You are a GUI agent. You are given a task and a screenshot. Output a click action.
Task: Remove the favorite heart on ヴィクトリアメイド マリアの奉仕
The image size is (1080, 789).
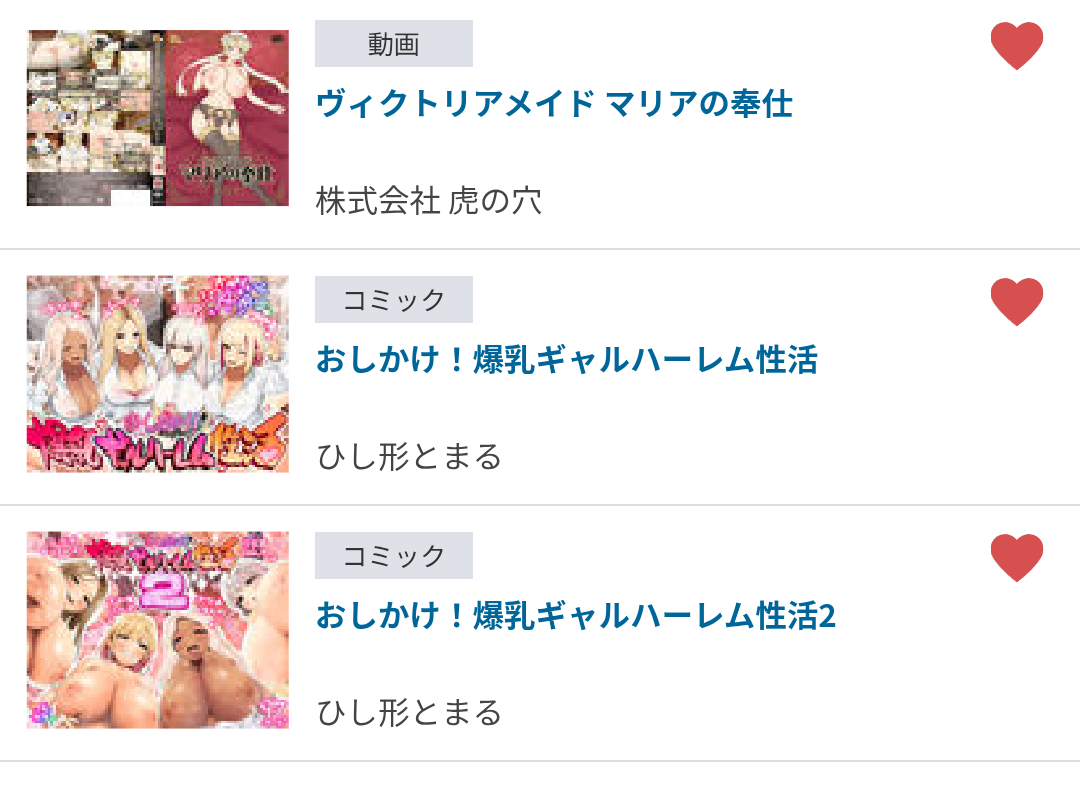(1016, 46)
